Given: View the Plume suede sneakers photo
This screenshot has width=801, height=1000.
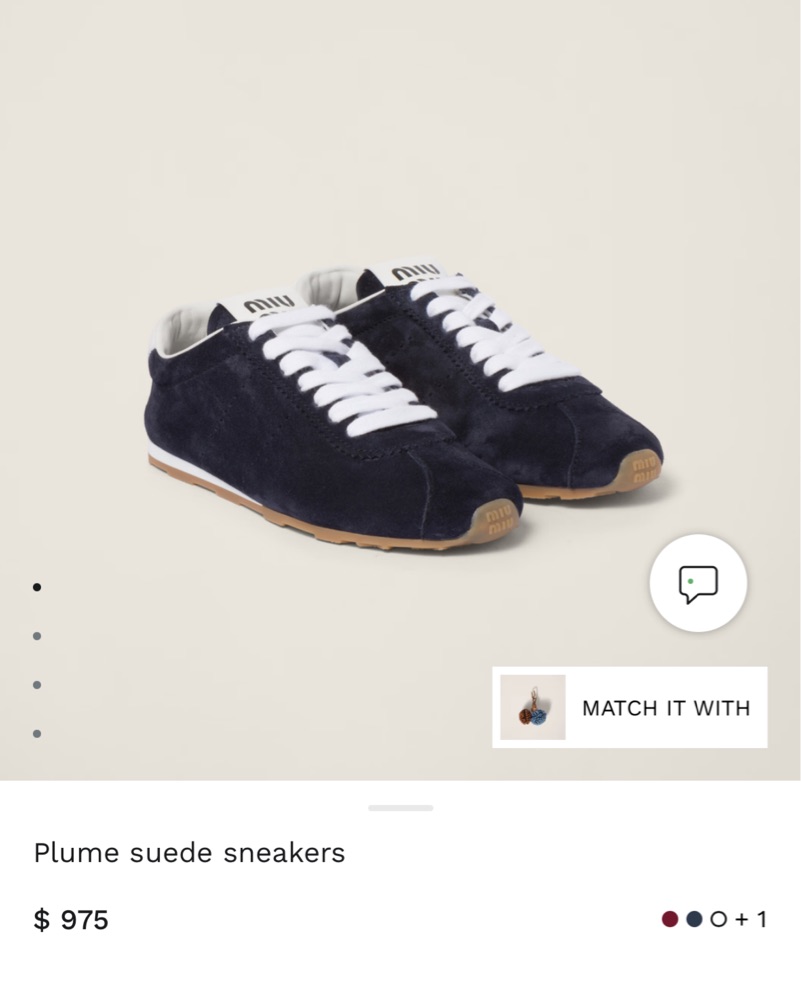Looking at the screenshot, I should pos(400,400).
